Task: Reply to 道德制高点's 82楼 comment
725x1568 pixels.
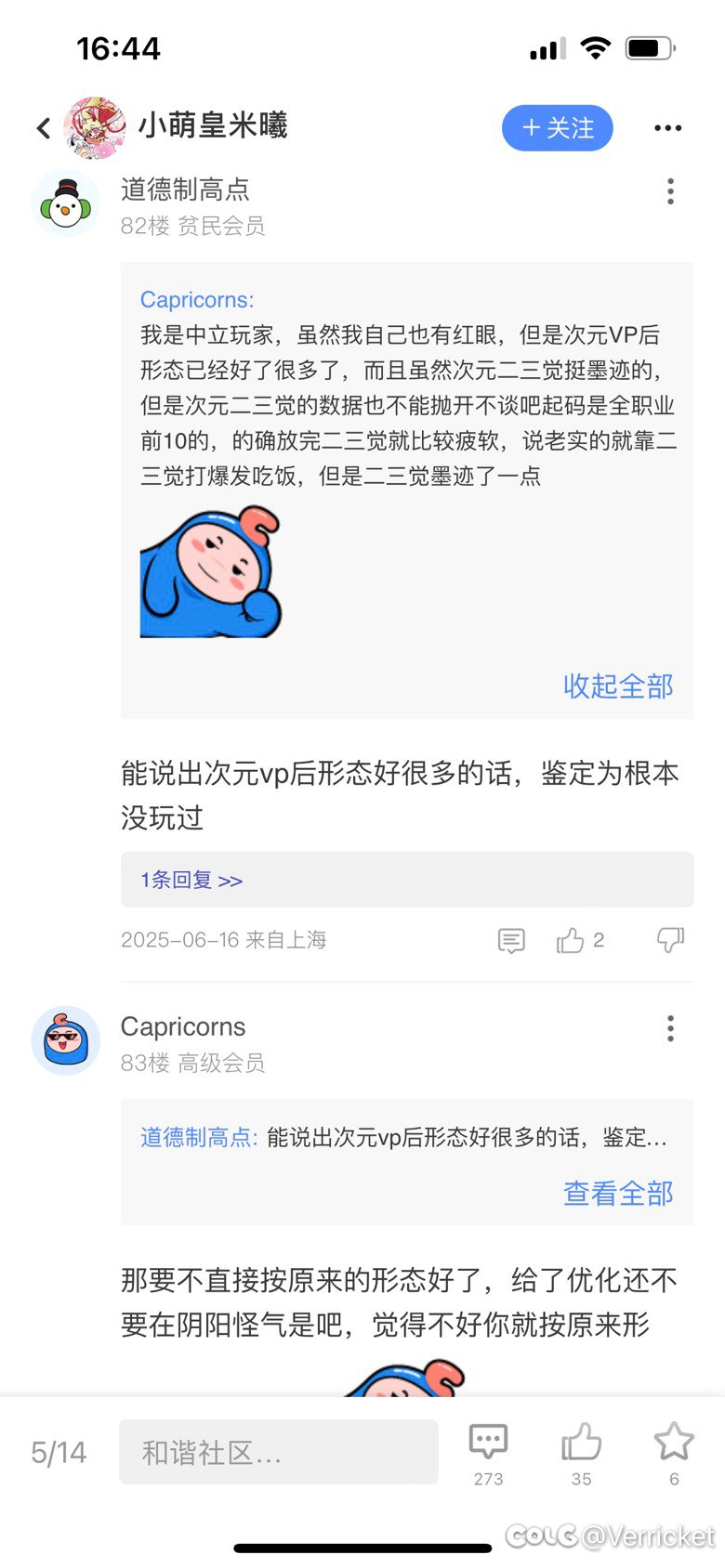Action: (511, 941)
